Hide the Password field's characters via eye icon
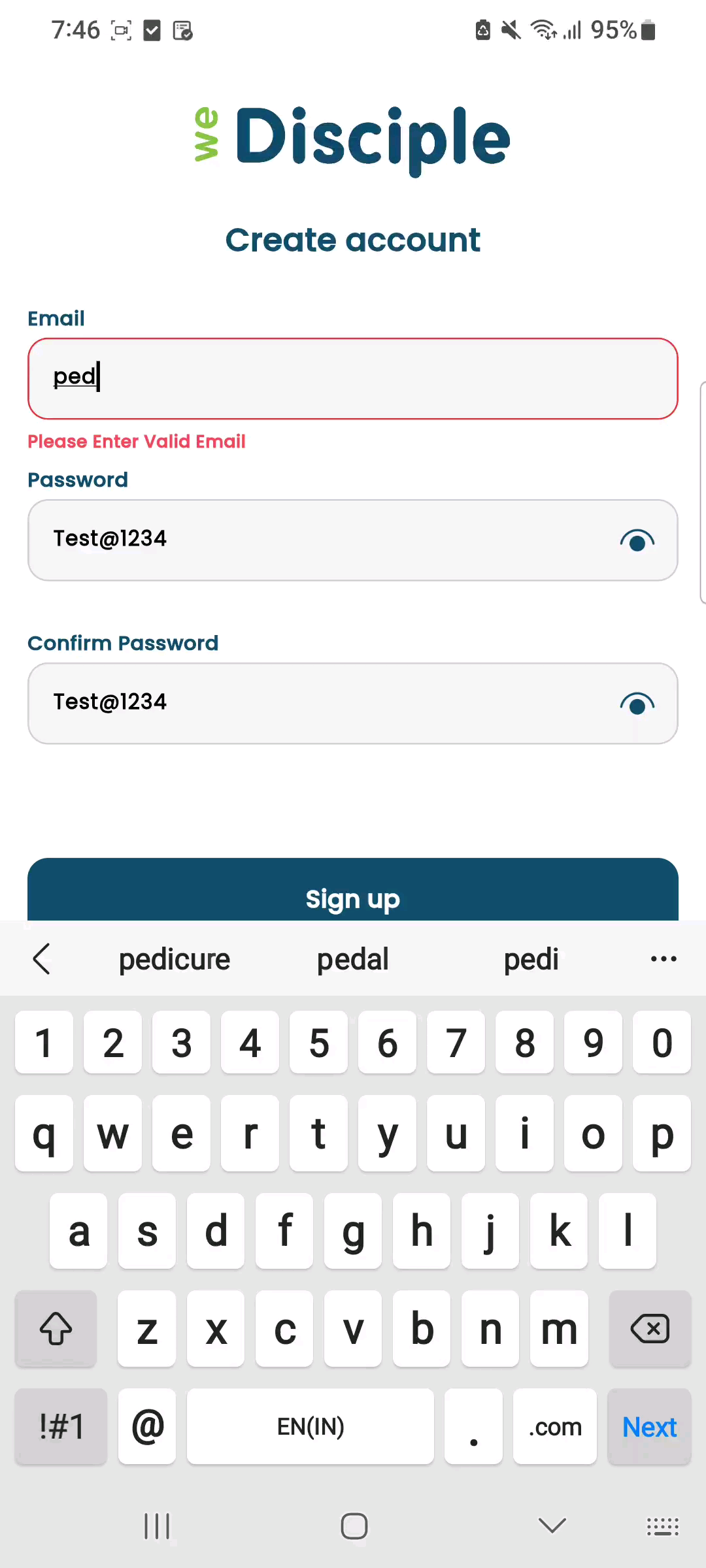The image size is (706, 1568). (x=637, y=540)
